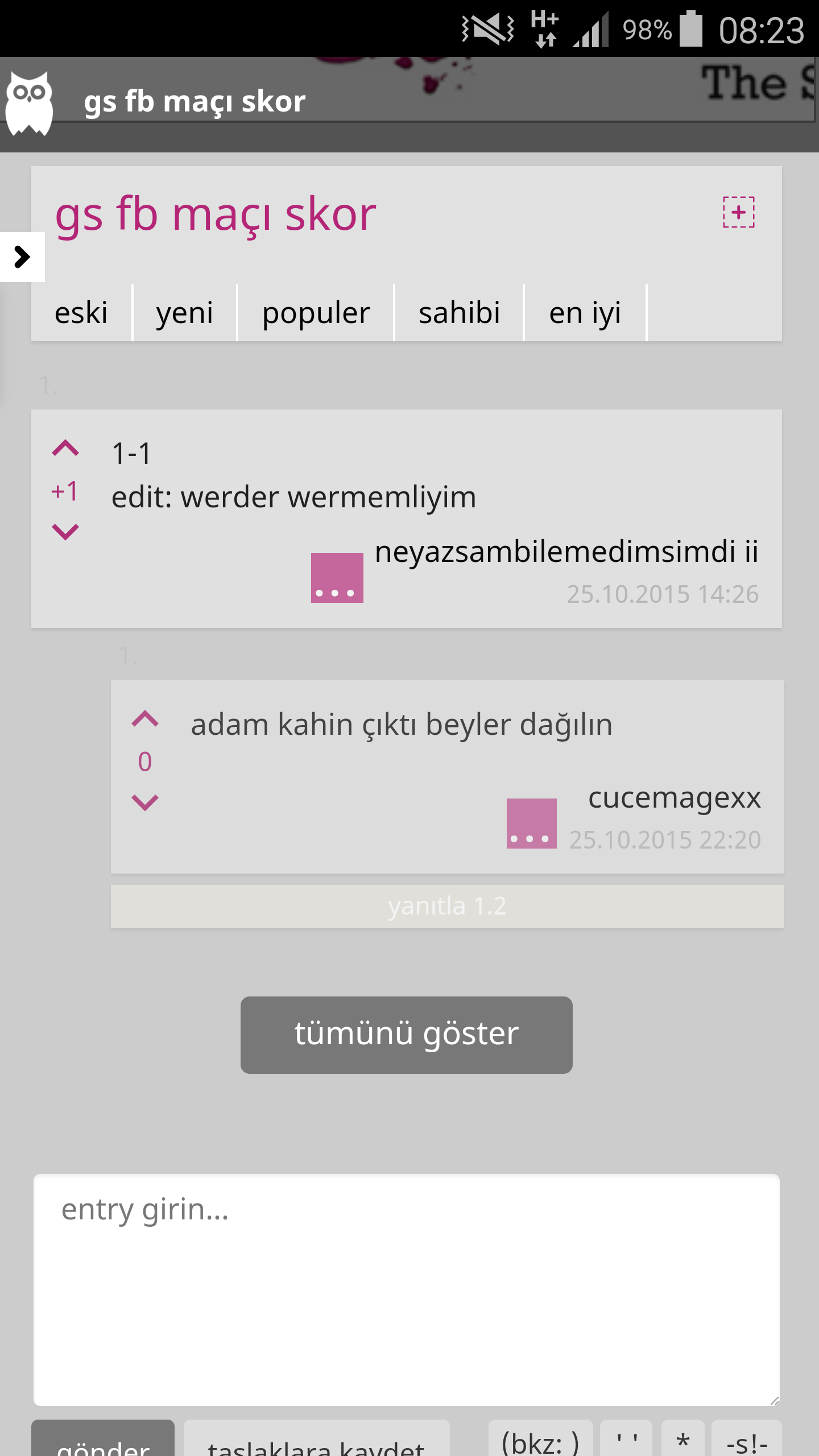Upvote the 1-1 entry
The image size is (819, 1456).
(65, 448)
